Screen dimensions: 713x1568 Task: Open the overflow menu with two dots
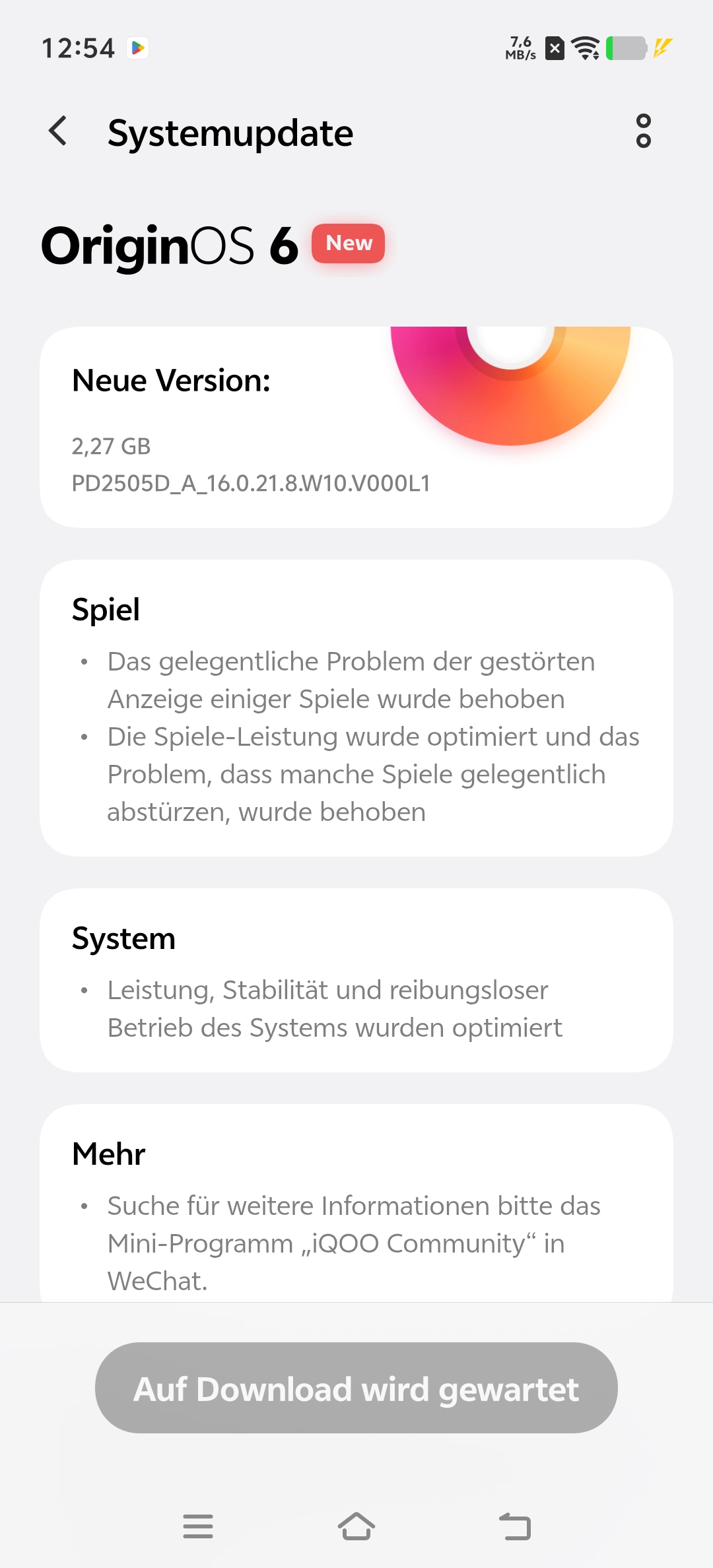pos(643,131)
